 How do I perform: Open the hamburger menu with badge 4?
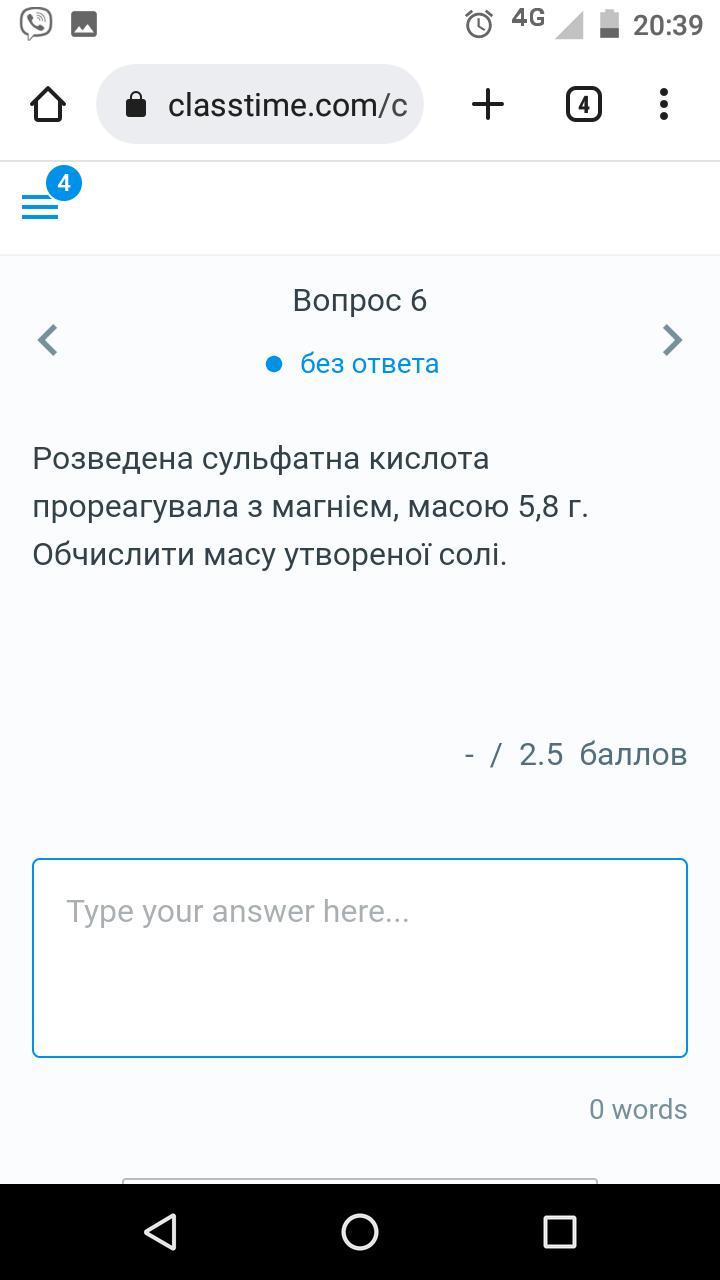tap(41, 207)
